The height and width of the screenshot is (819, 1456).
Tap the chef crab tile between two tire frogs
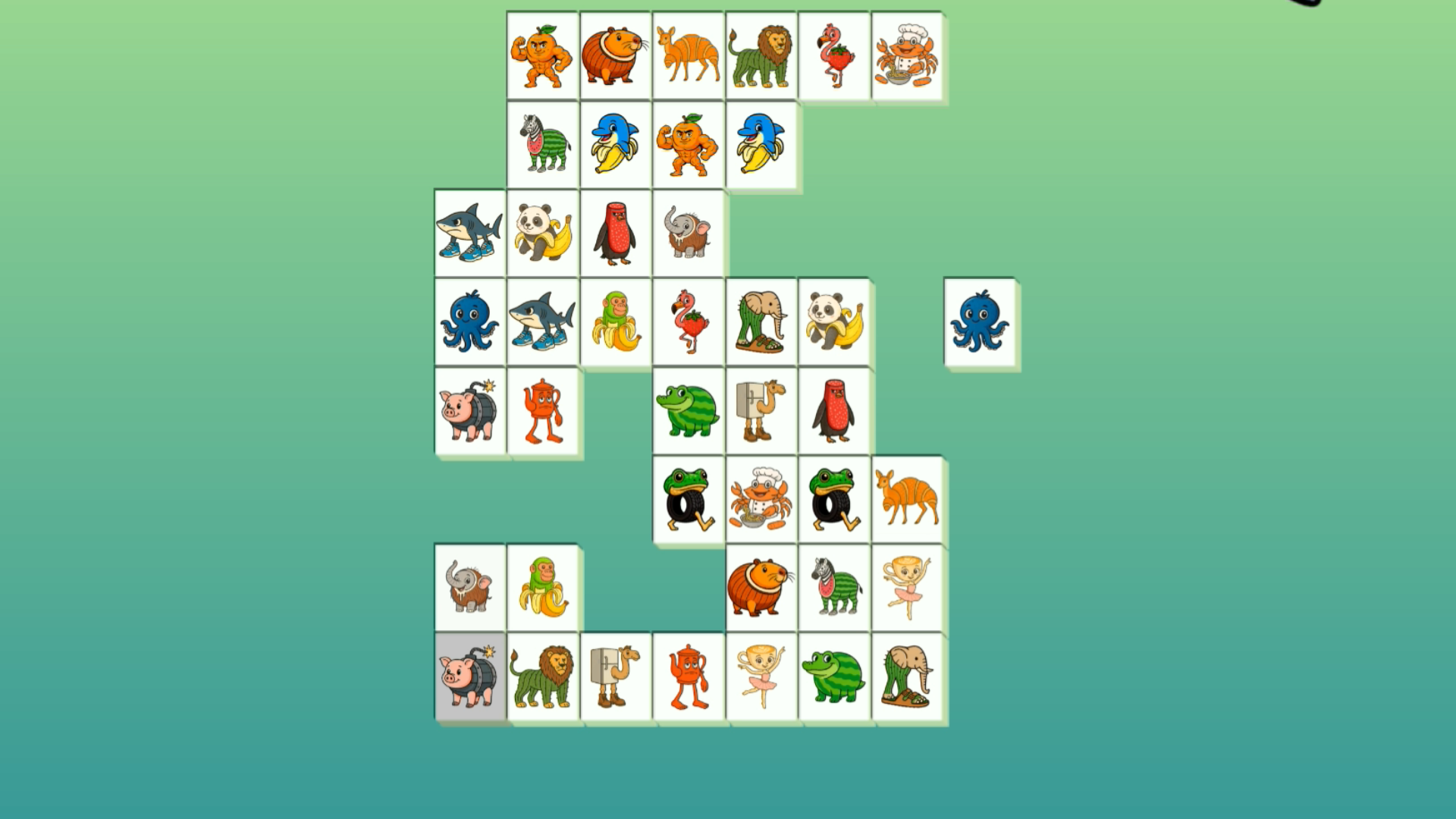click(761, 499)
